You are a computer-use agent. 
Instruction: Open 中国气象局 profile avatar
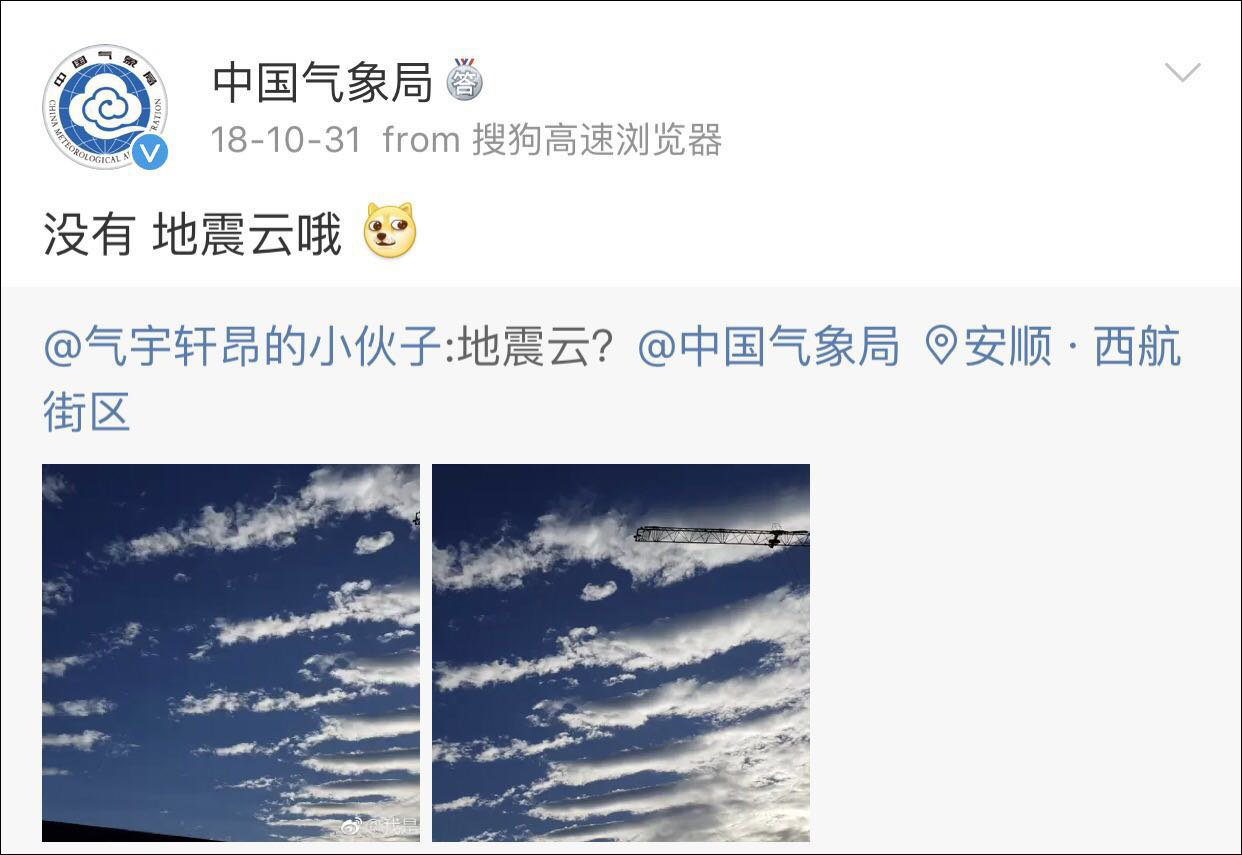tap(105, 107)
